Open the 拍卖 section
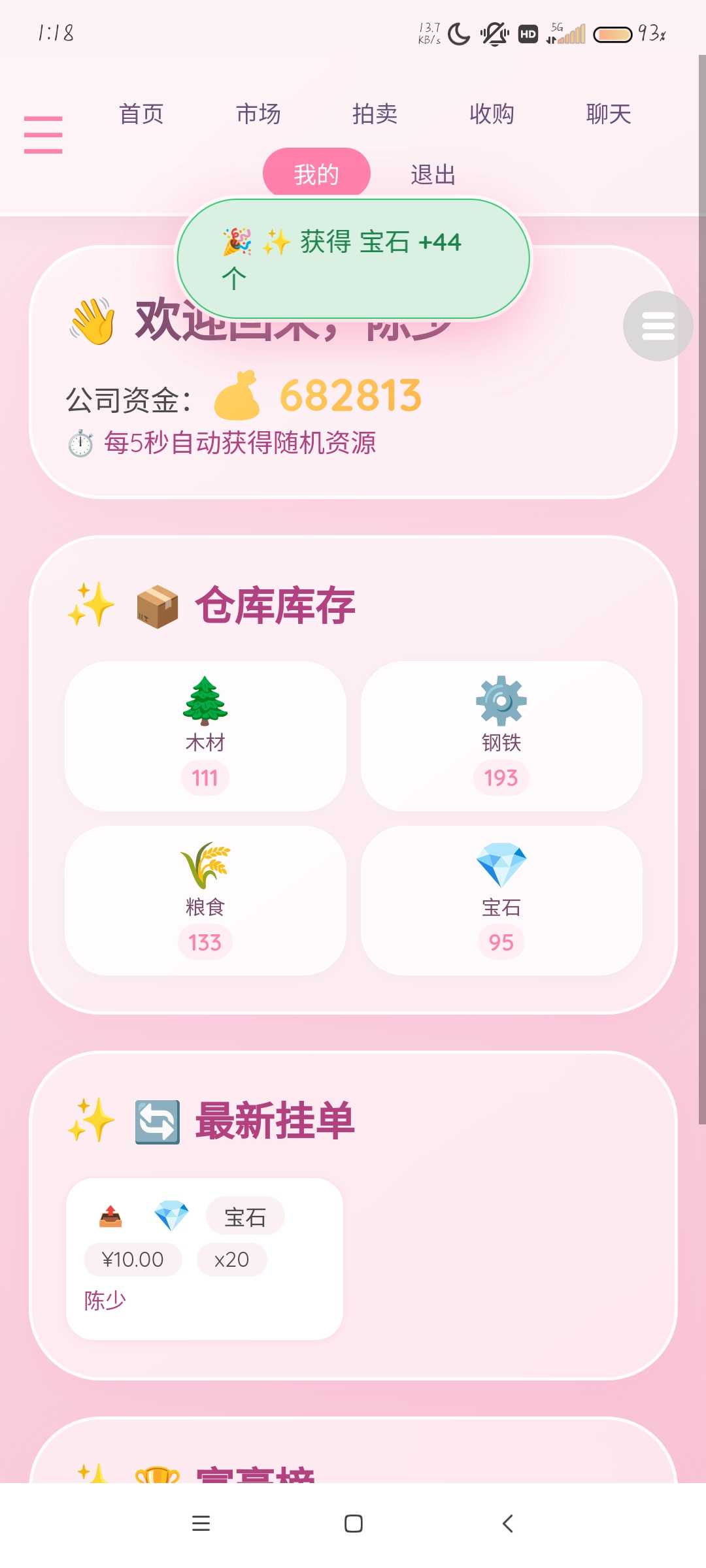The height and width of the screenshot is (1568, 706). (x=375, y=114)
